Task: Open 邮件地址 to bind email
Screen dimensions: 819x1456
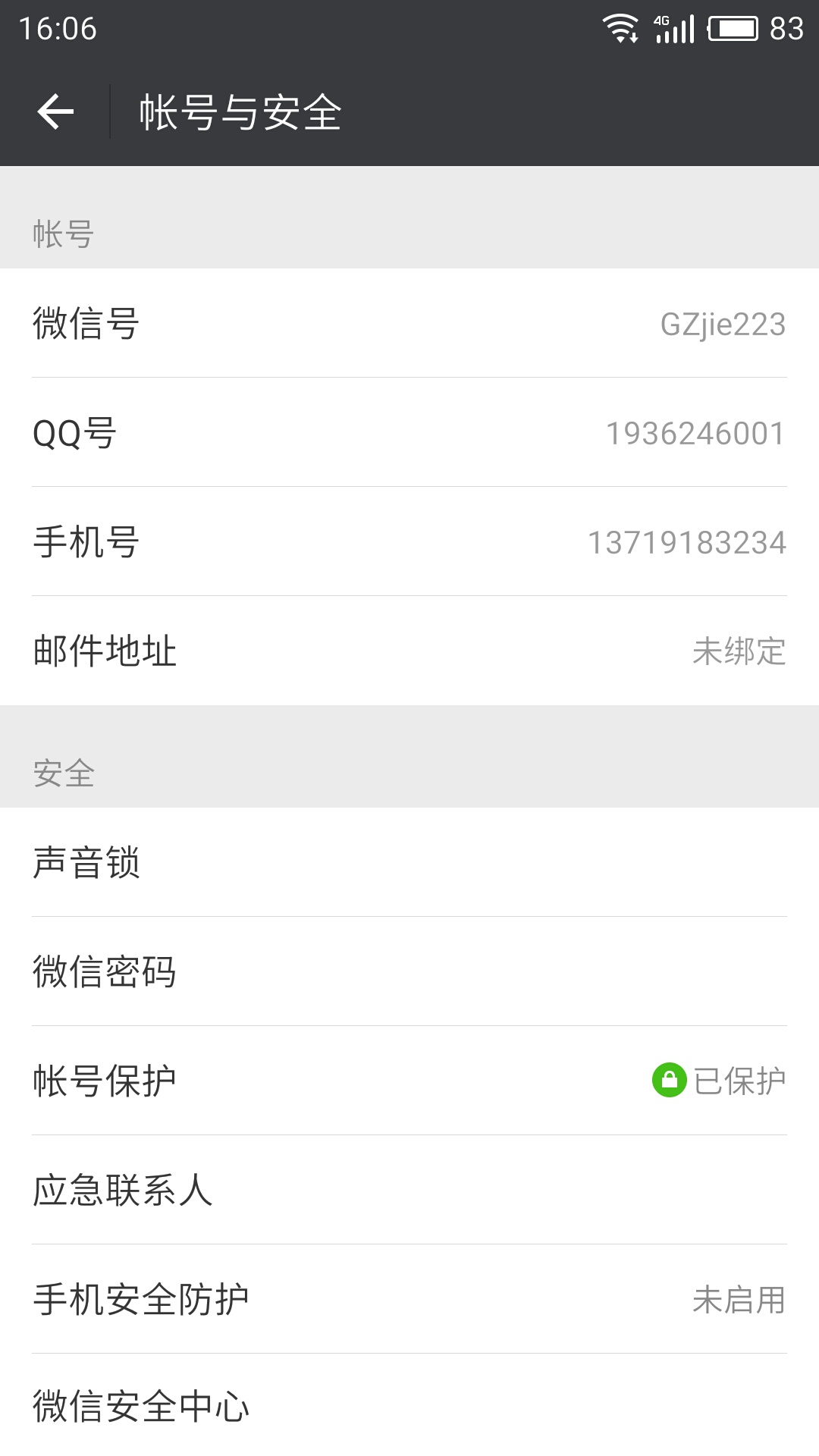Action: [x=409, y=651]
